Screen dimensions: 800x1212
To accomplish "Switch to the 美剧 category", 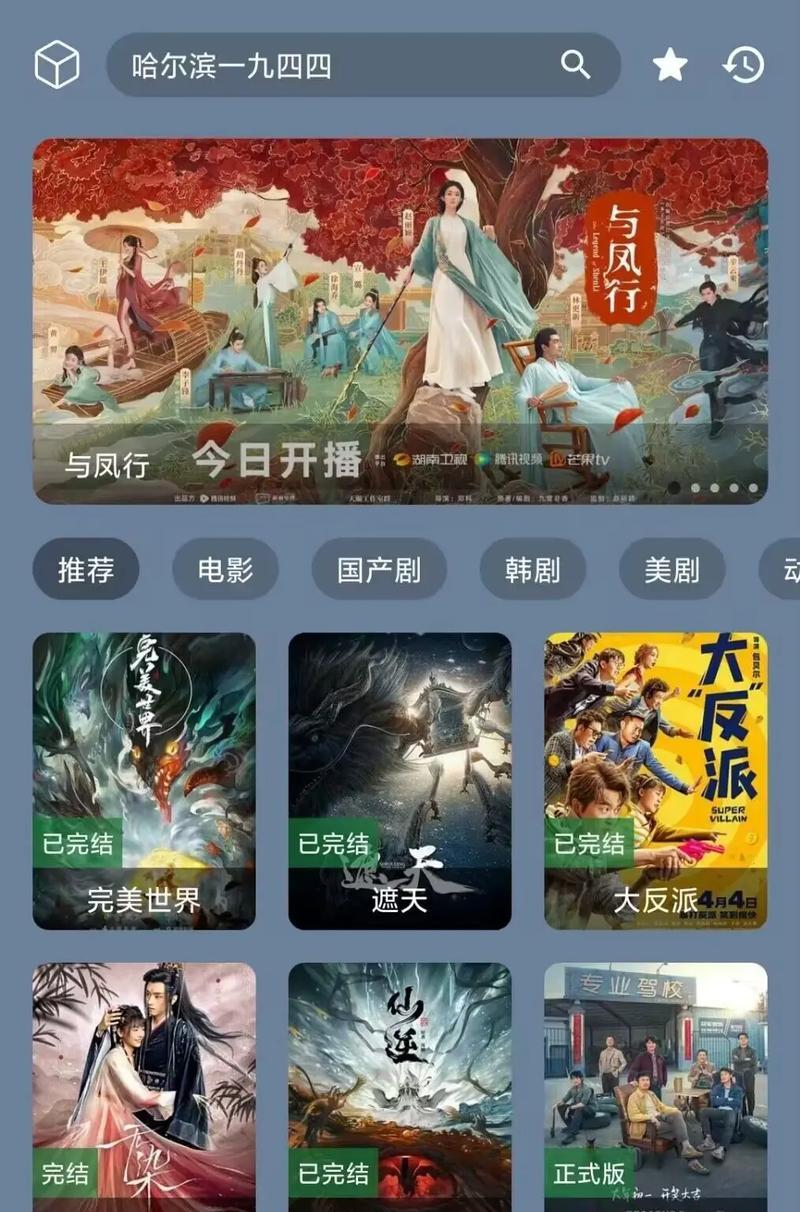I will pyautogui.click(x=672, y=570).
